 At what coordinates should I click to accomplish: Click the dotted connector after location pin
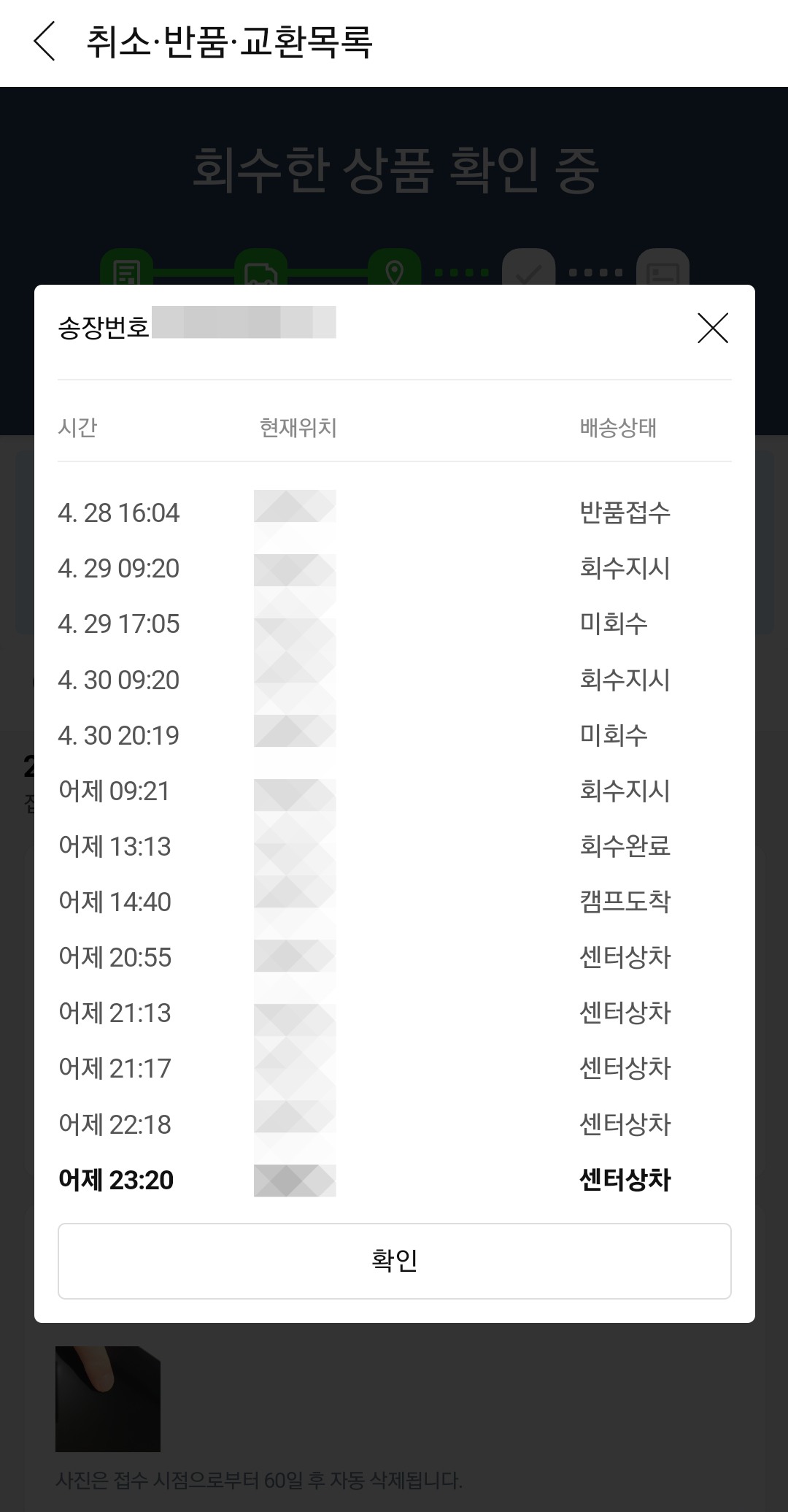tap(461, 271)
